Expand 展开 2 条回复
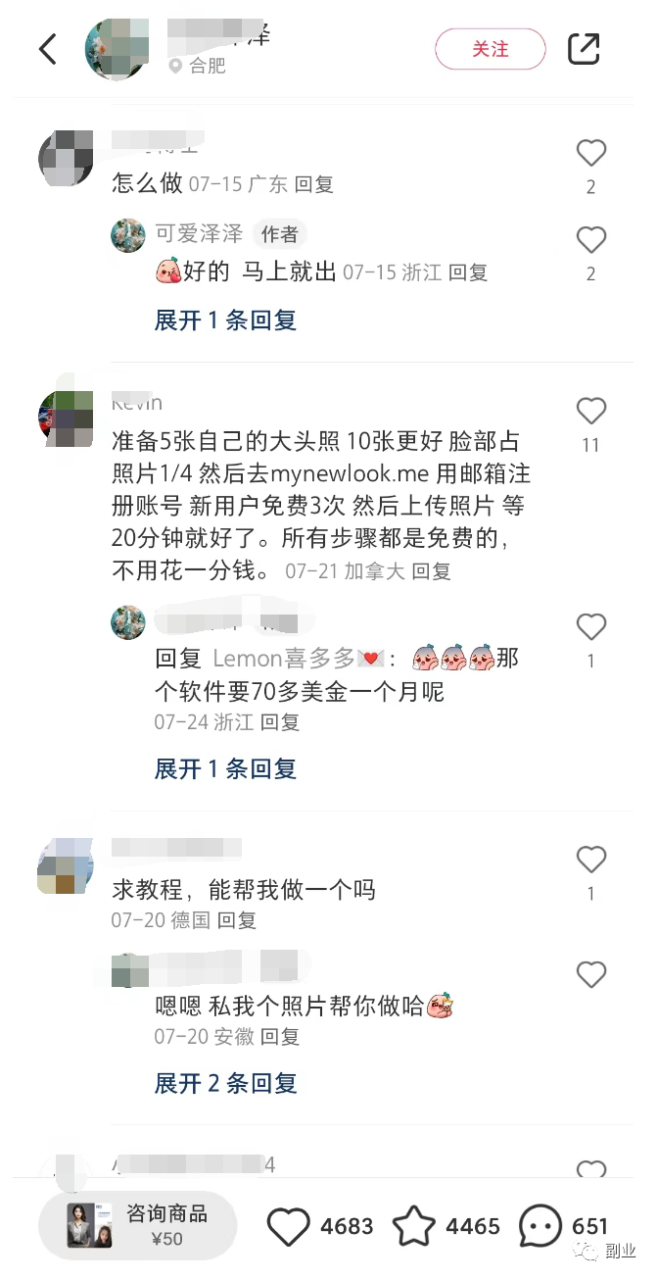The image size is (657, 1280). 225,1082
